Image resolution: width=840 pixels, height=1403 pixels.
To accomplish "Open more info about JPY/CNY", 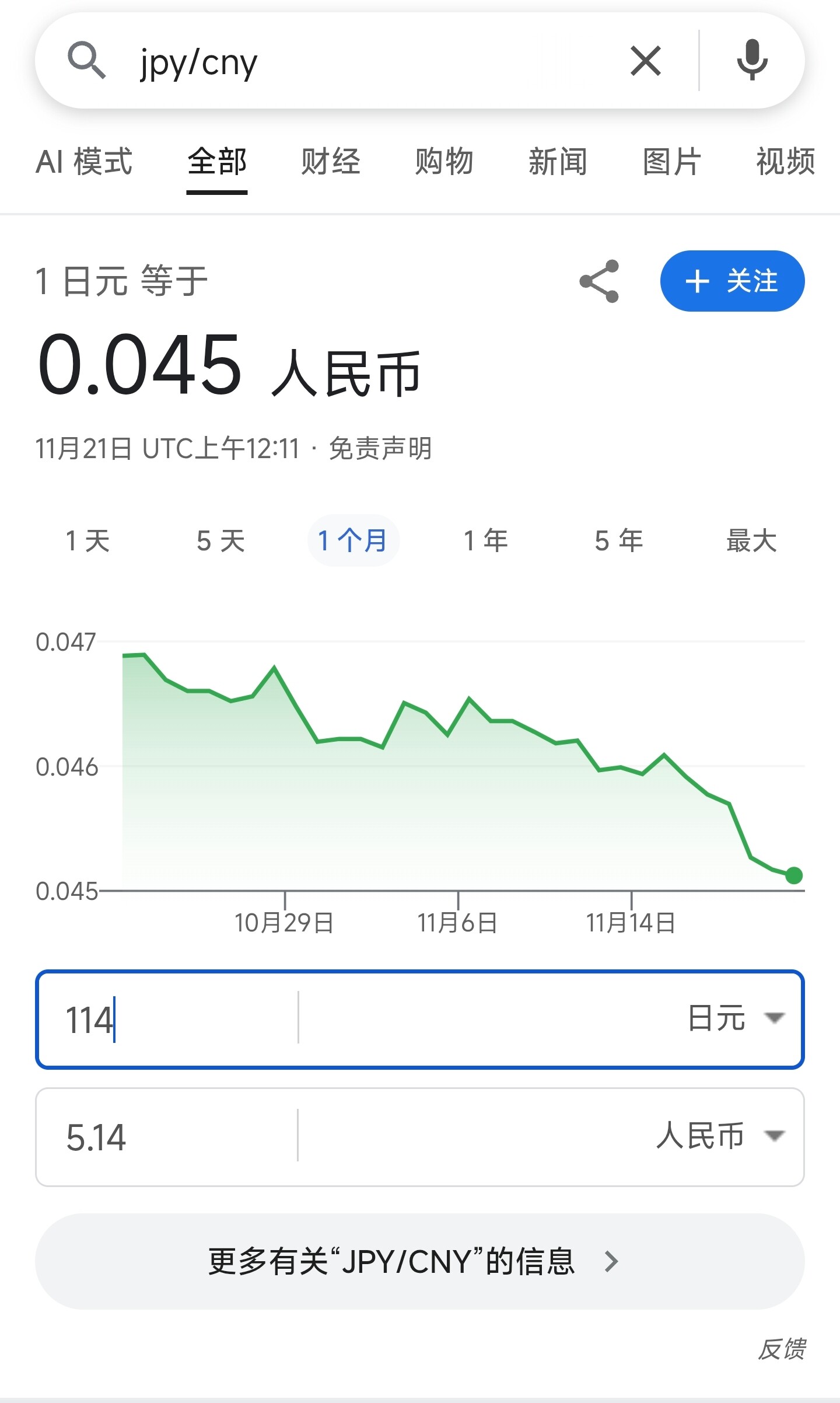I will 420,1261.
